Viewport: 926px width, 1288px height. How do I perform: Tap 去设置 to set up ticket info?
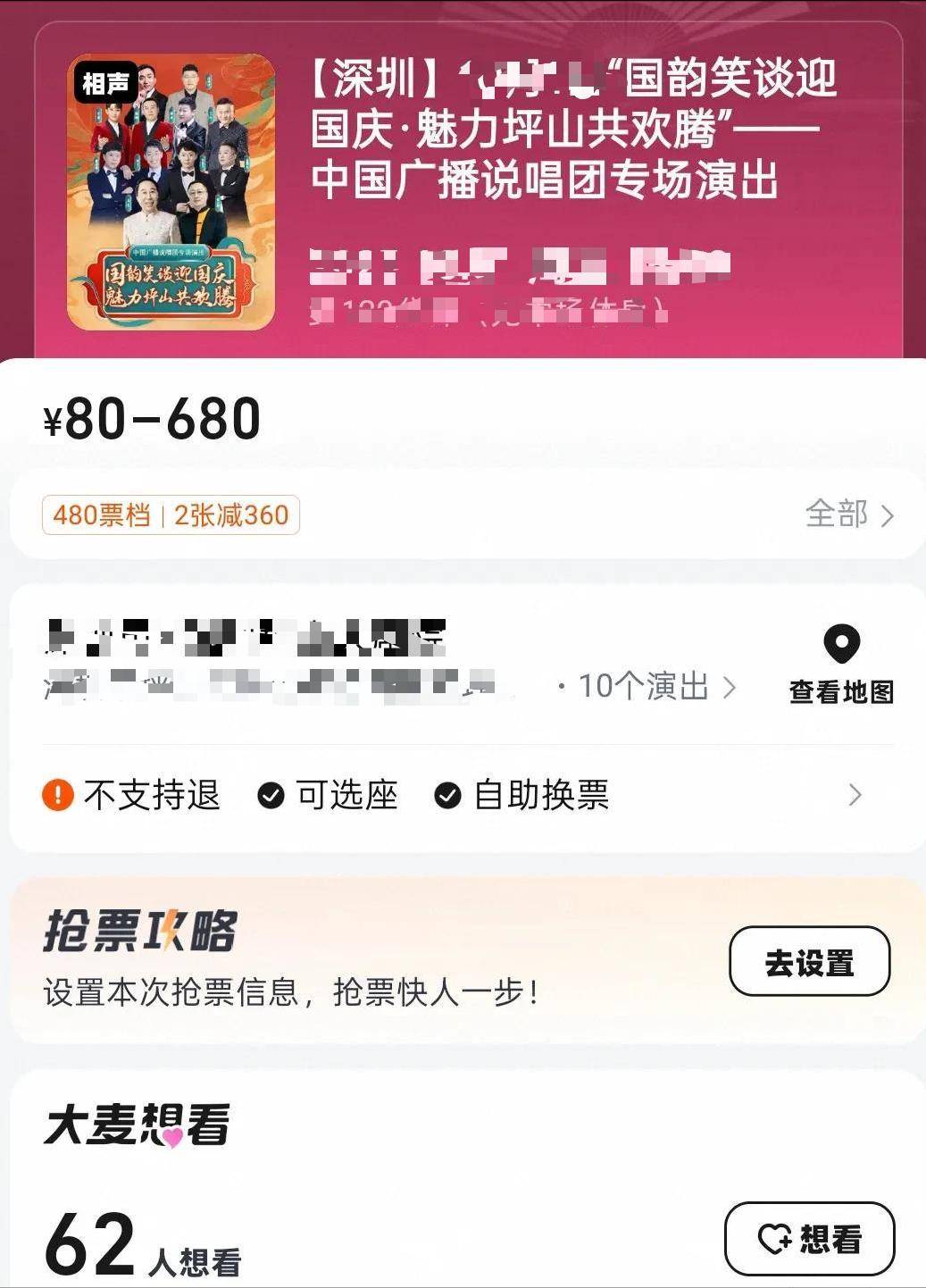tap(809, 962)
